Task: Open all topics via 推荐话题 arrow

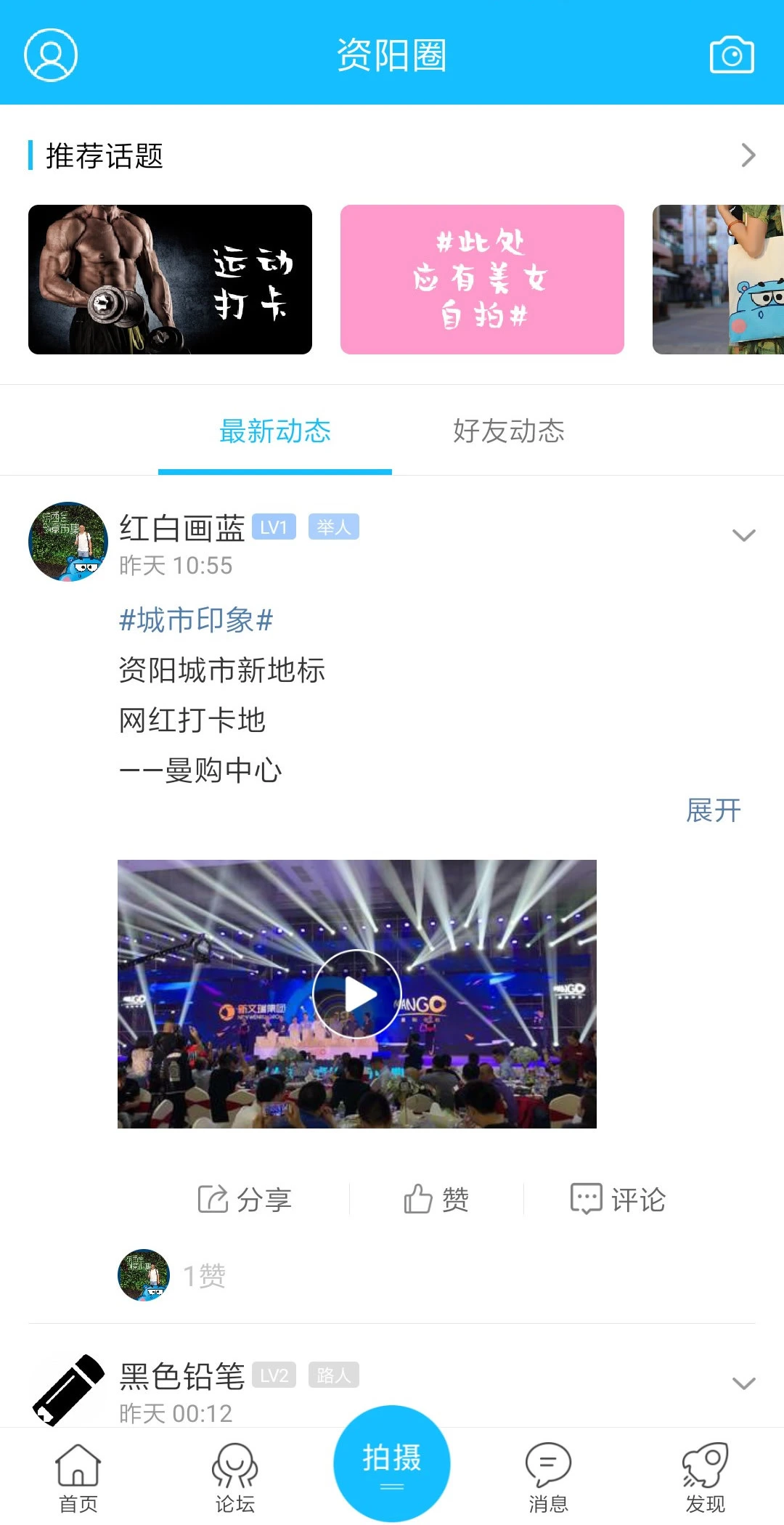Action: (748, 154)
